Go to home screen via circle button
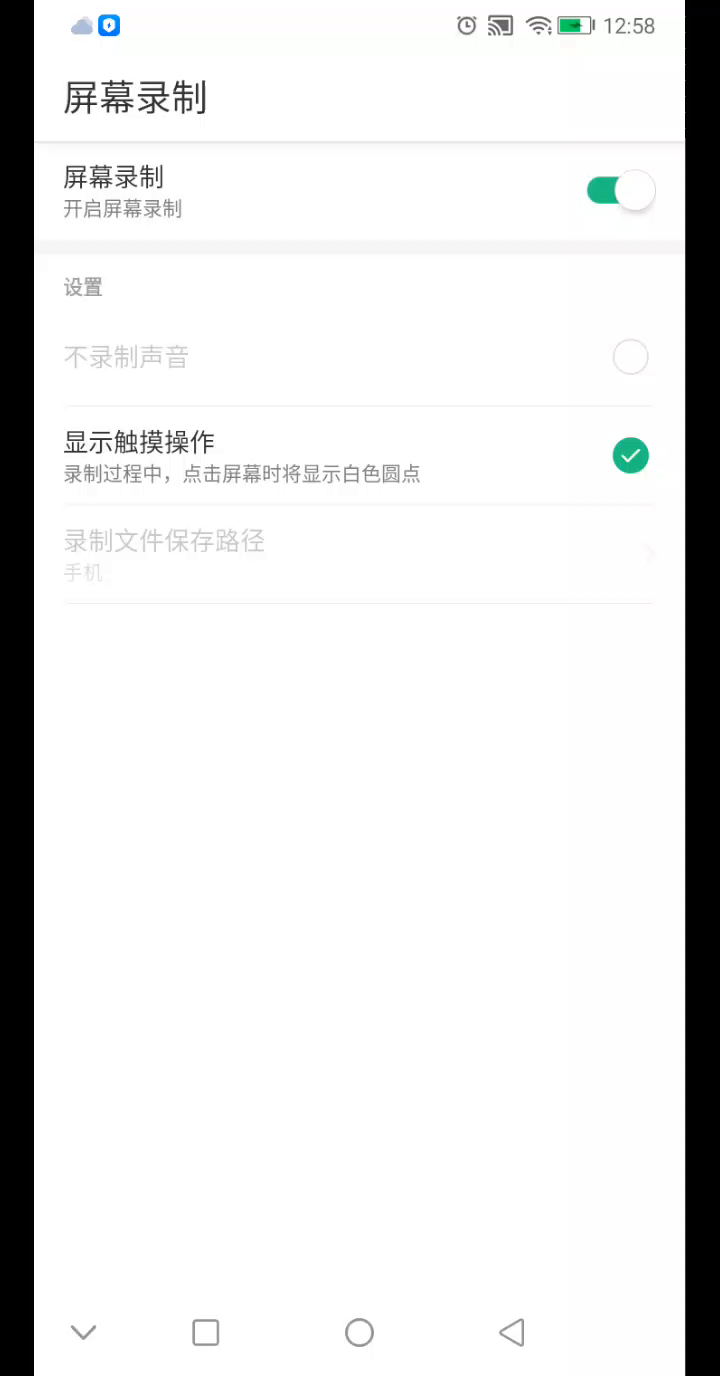The width and height of the screenshot is (720, 1376). pos(359,1332)
